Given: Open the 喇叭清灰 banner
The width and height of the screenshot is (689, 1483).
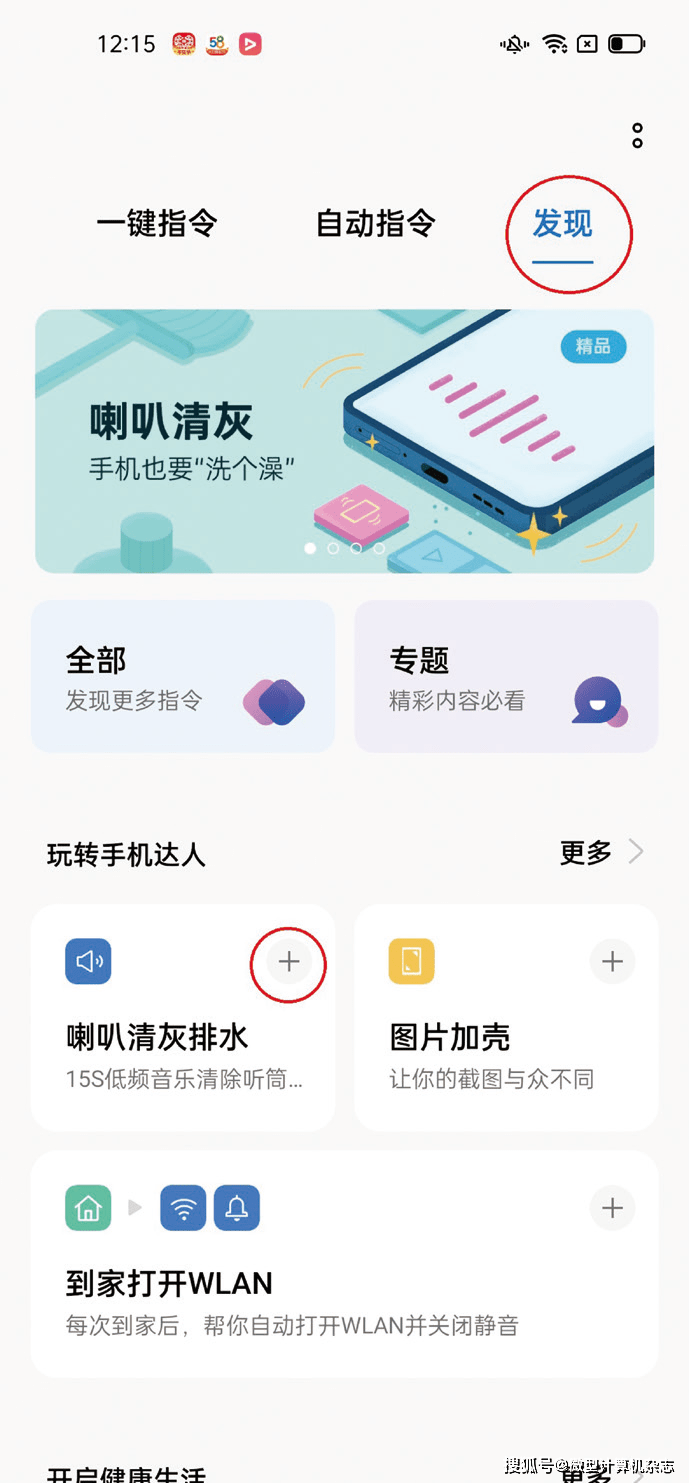Looking at the screenshot, I should pyautogui.click(x=344, y=440).
